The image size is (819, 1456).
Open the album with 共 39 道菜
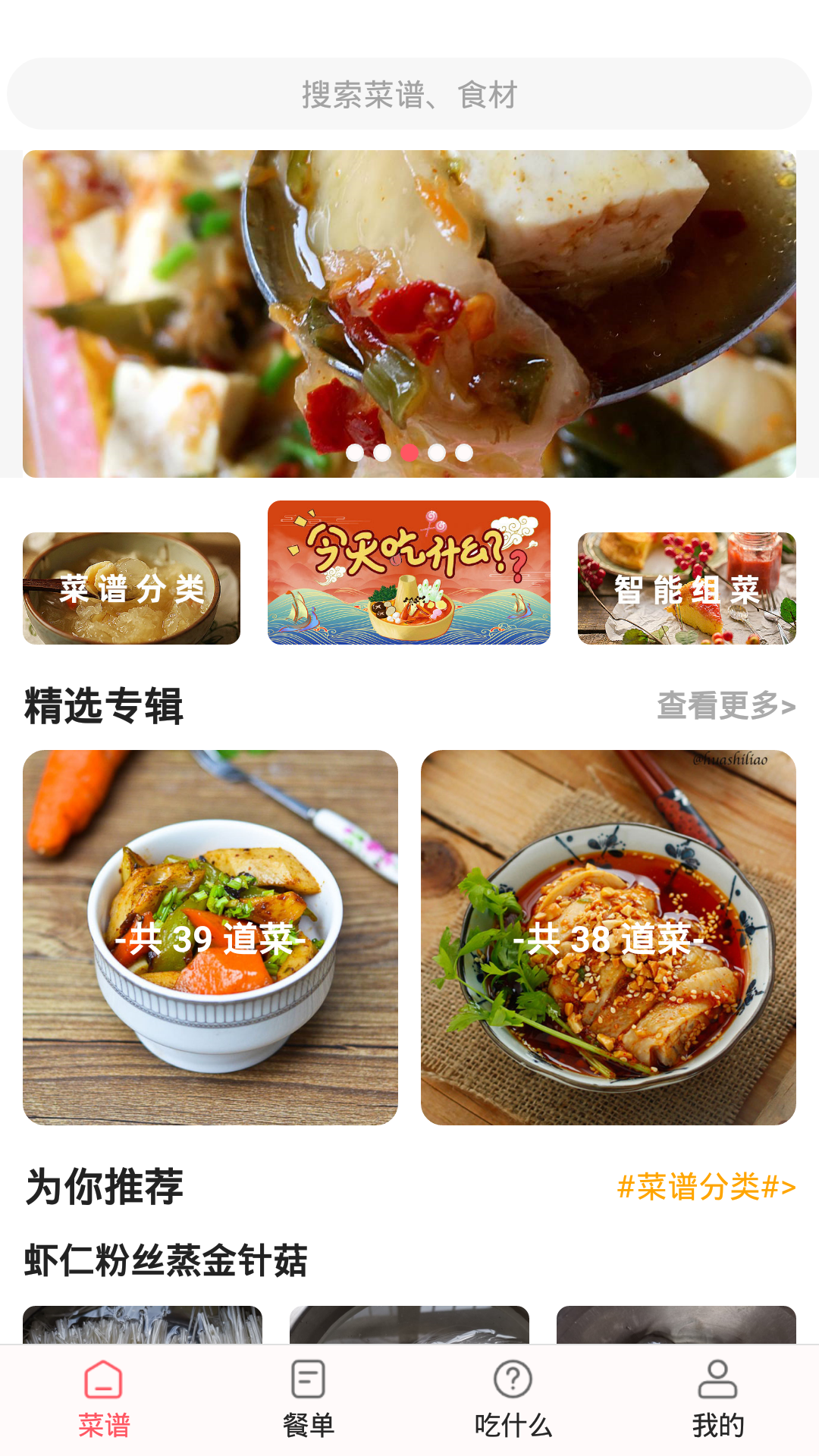[x=210, y=937]
